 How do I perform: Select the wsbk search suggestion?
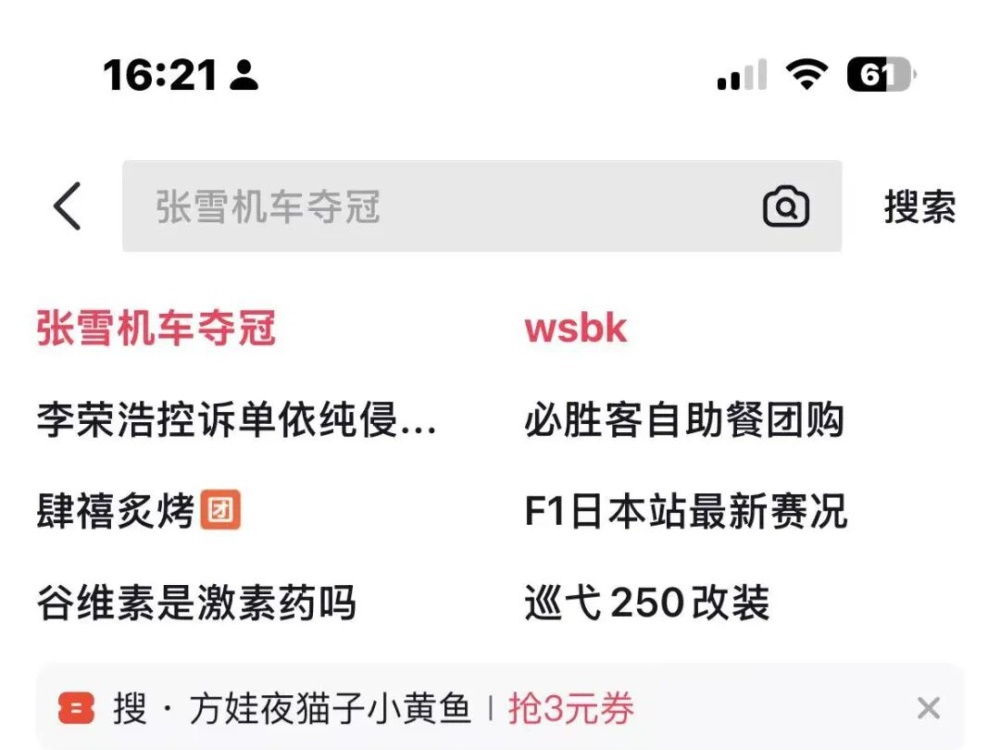(576, 328)
